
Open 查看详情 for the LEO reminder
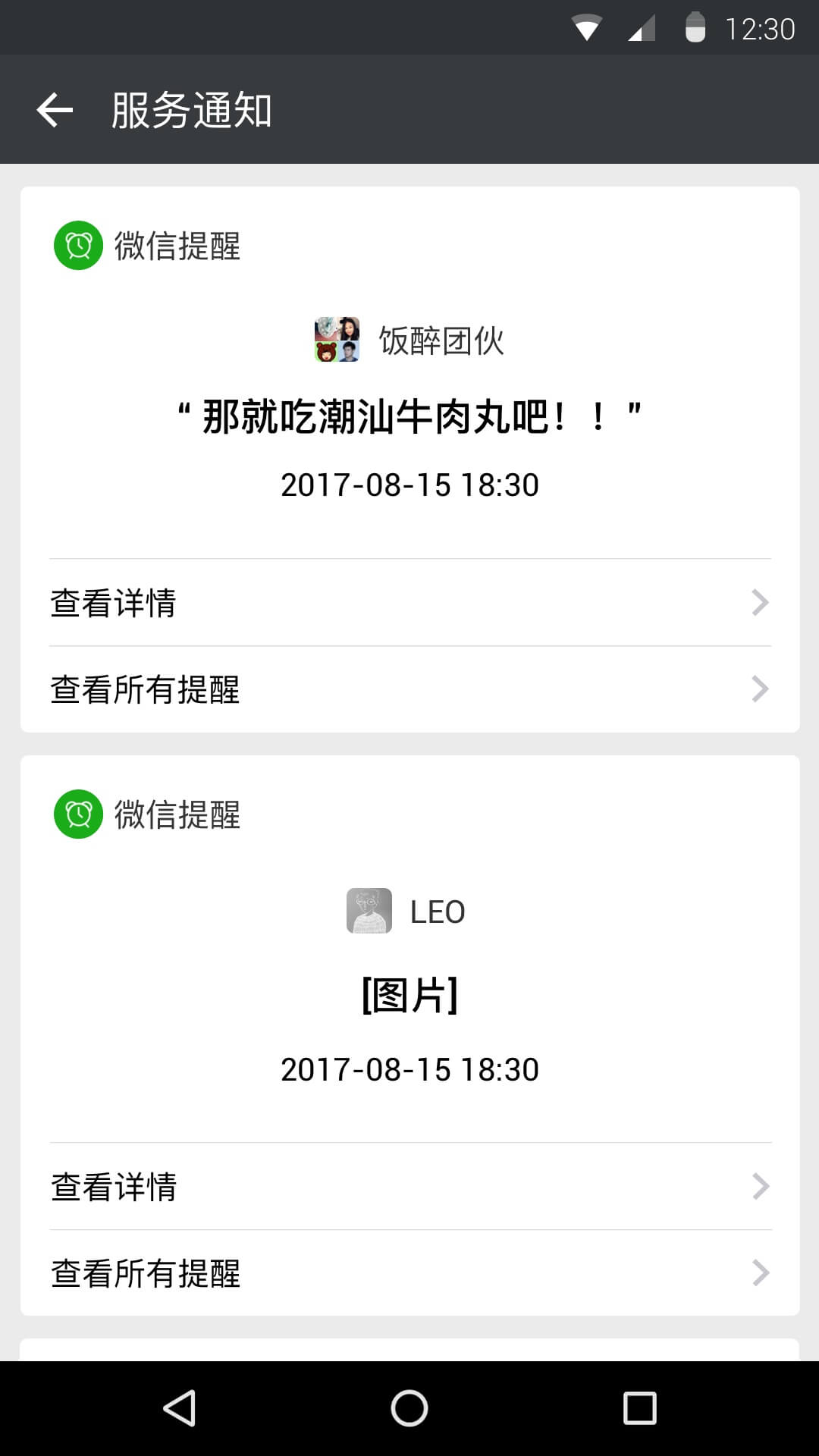(409, 1187)
